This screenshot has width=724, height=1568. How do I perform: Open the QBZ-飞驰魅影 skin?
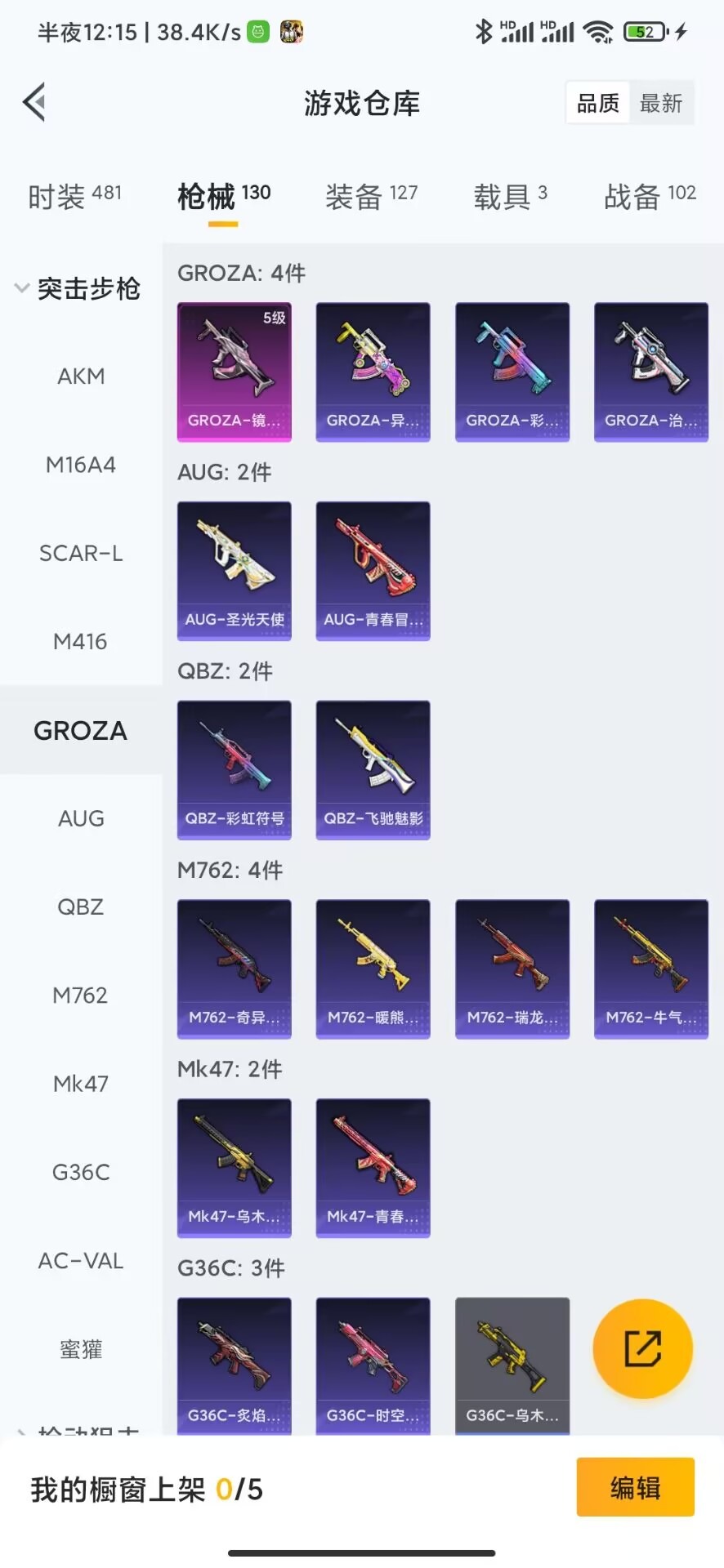373,769
